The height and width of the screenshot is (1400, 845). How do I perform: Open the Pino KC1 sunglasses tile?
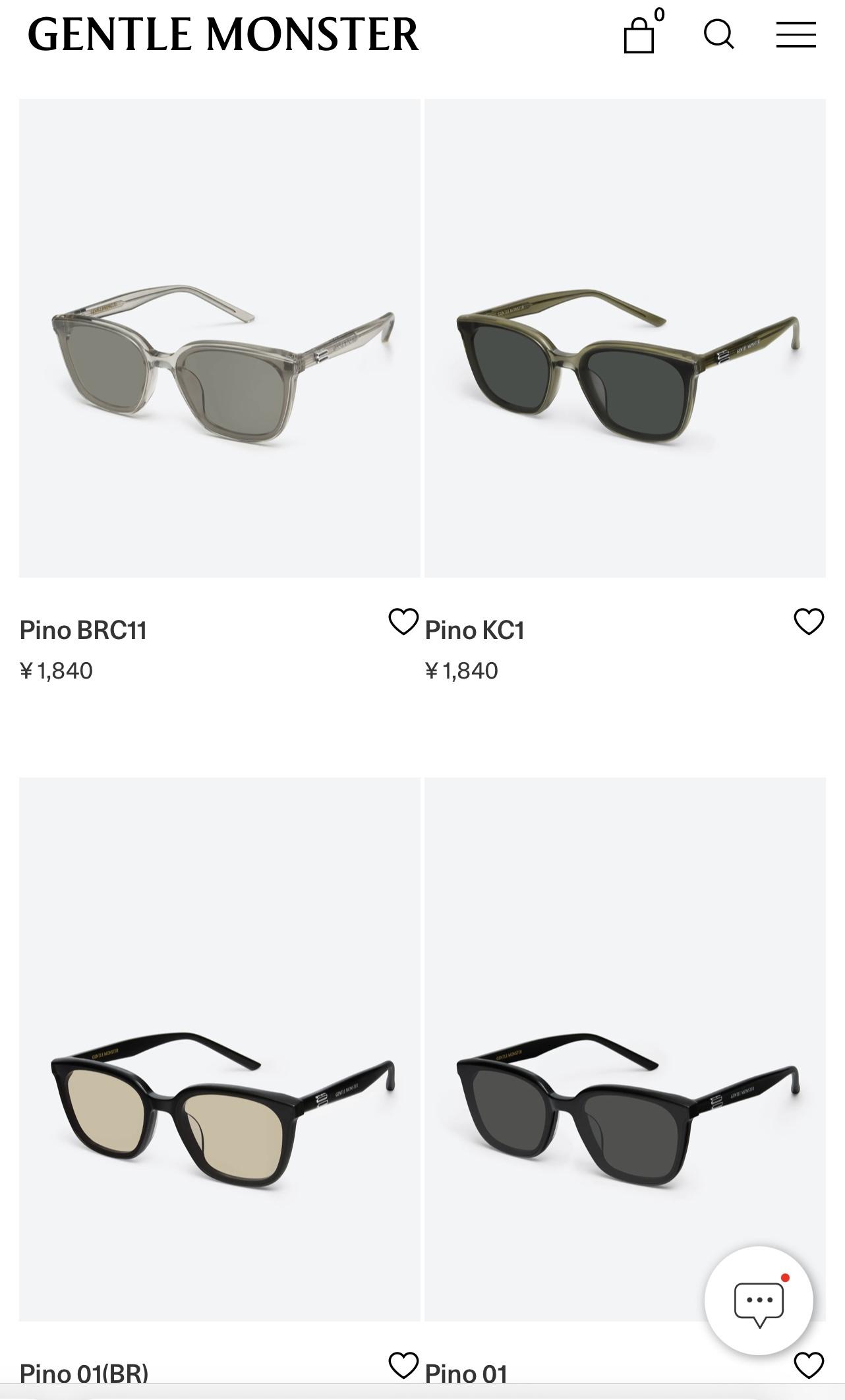point(625,338)
